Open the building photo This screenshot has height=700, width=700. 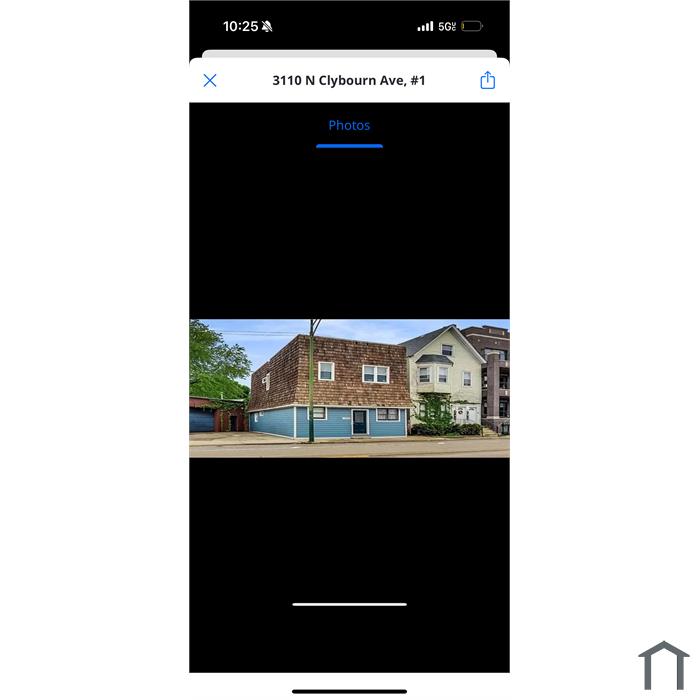(349, 388)
